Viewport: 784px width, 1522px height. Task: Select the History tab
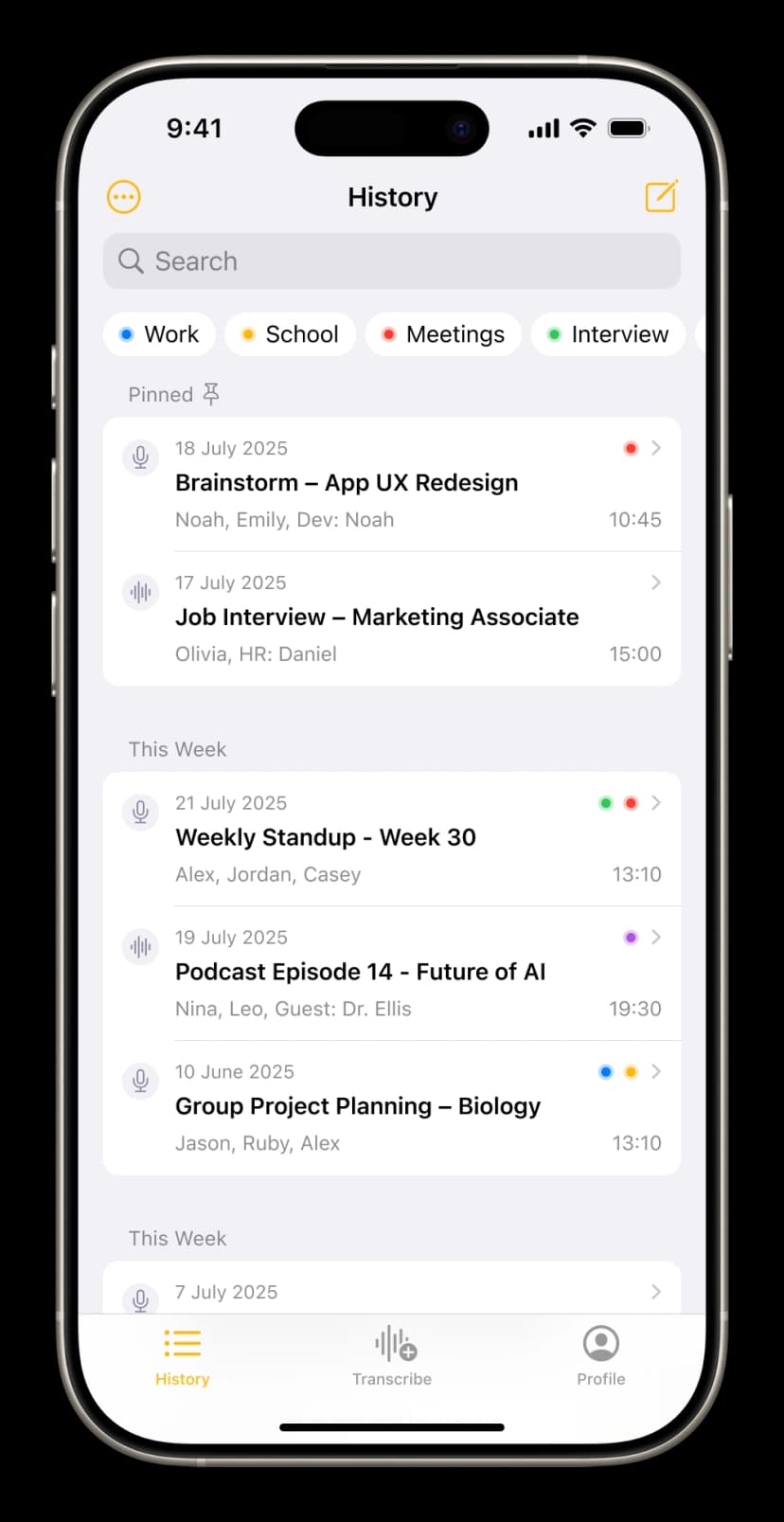[x=182, y=1355]
